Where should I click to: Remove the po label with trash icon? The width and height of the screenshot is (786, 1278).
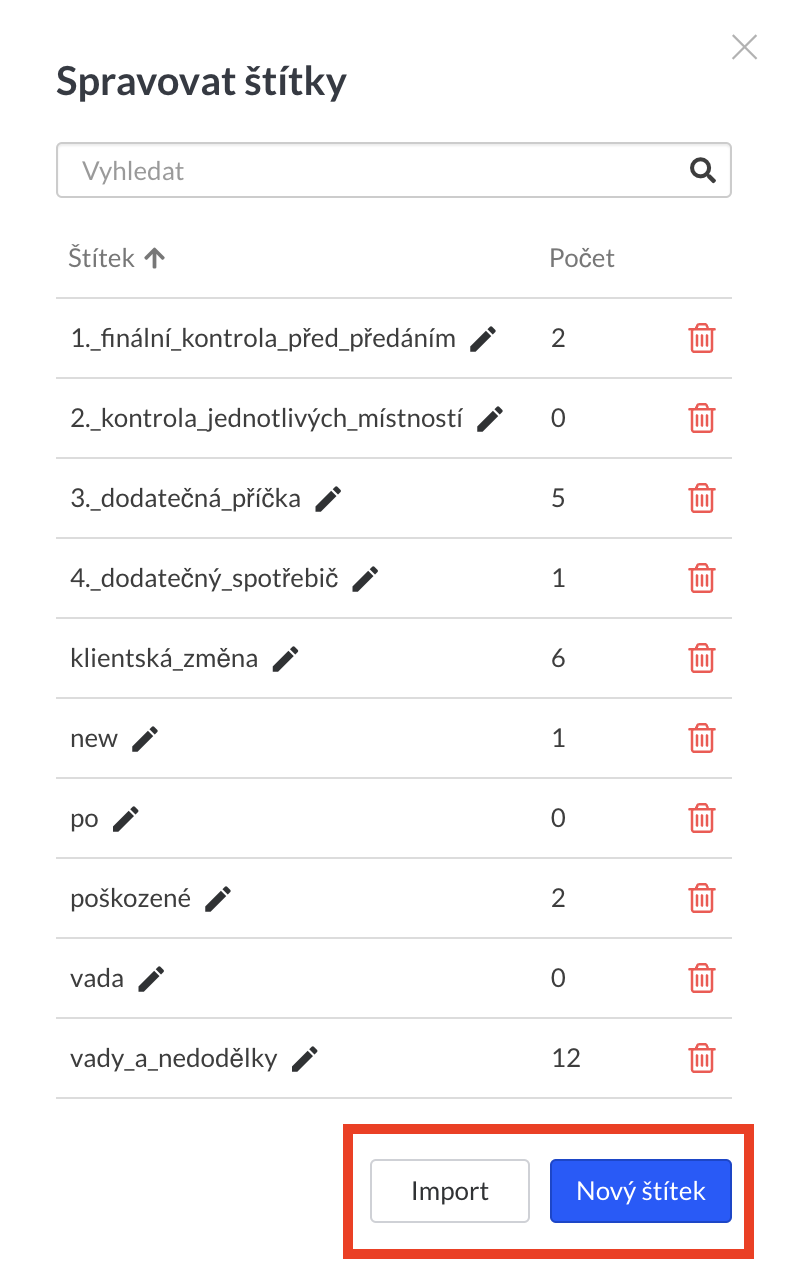click(702, 818)
